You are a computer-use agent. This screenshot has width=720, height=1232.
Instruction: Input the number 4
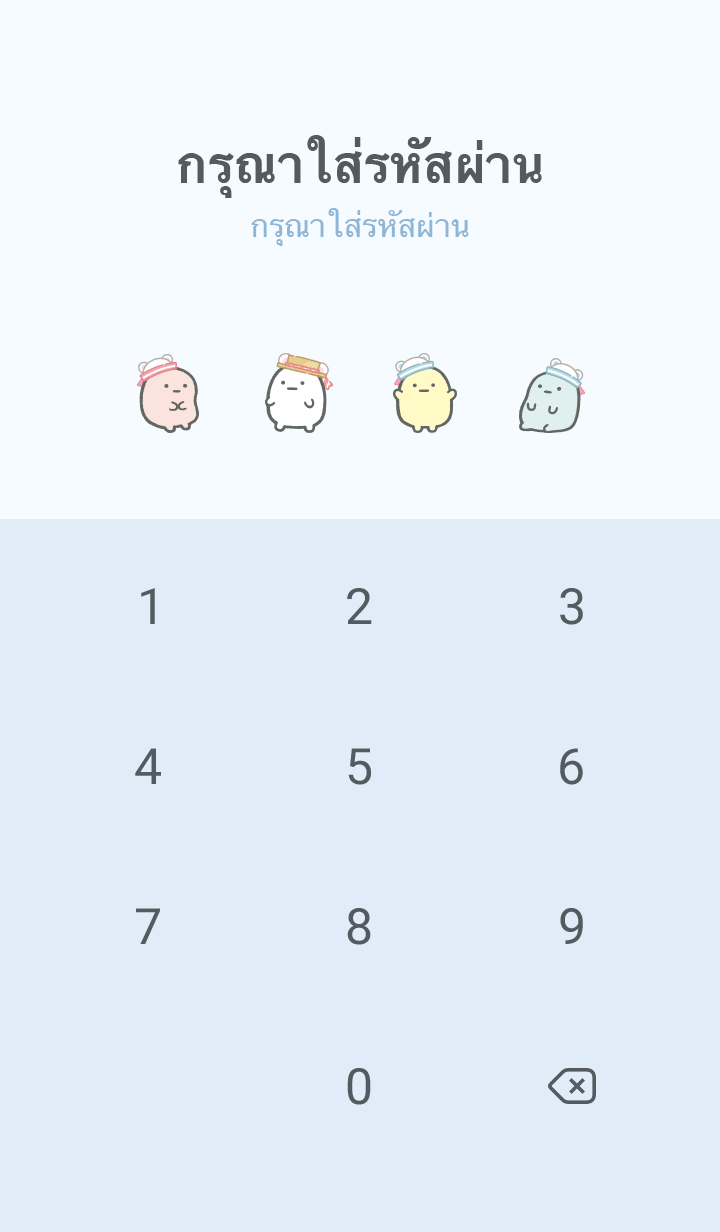(148, 767)
